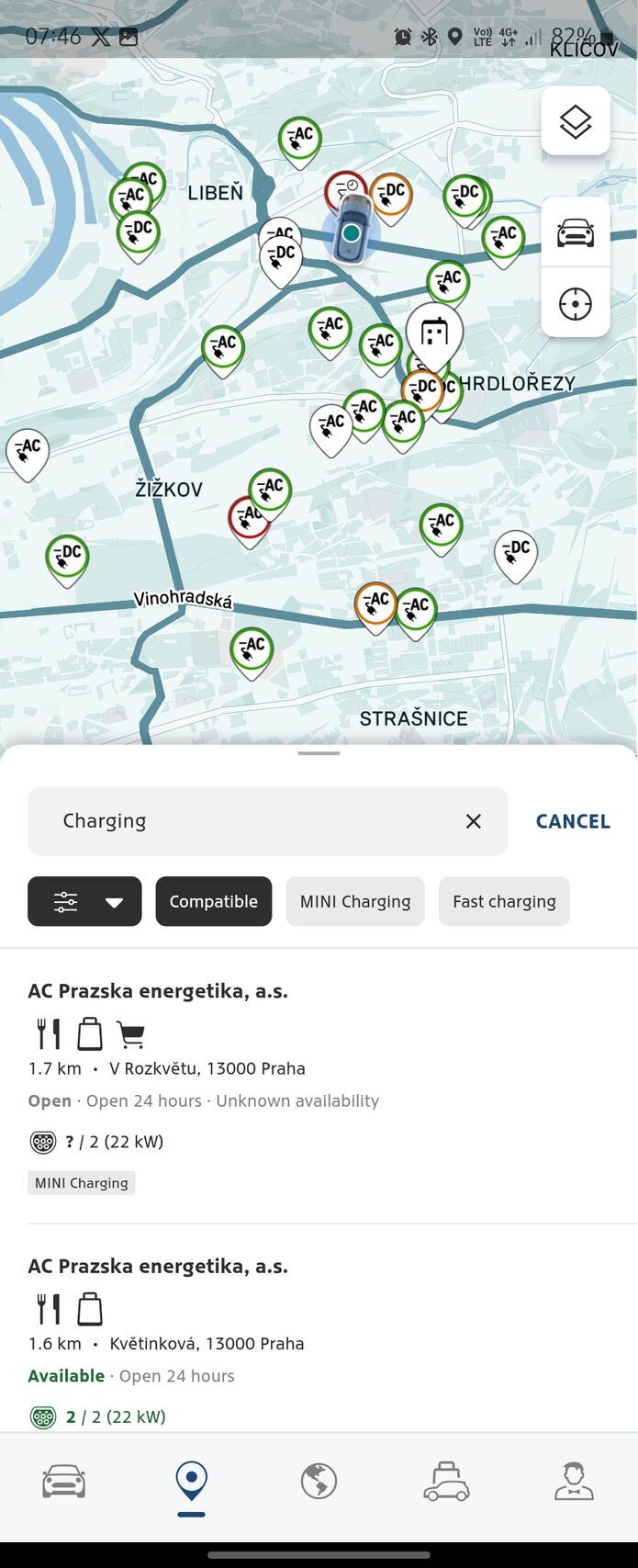Image resolution: width=638 pixels, height=1568 pixels.
Task: Switch to the vehicle tab
Action: tap(63, 1481)
